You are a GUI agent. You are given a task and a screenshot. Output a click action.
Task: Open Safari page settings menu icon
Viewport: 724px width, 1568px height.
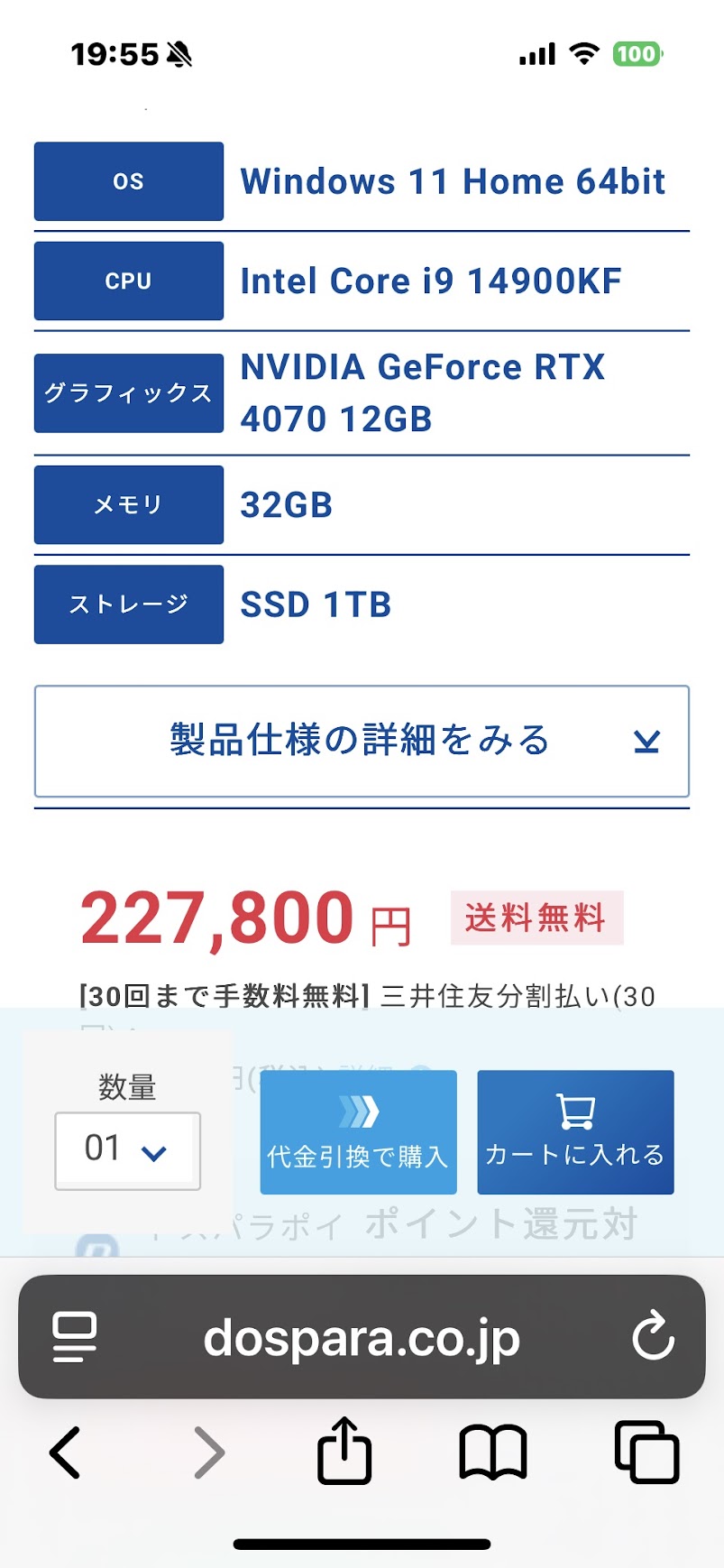(75, 1337)
